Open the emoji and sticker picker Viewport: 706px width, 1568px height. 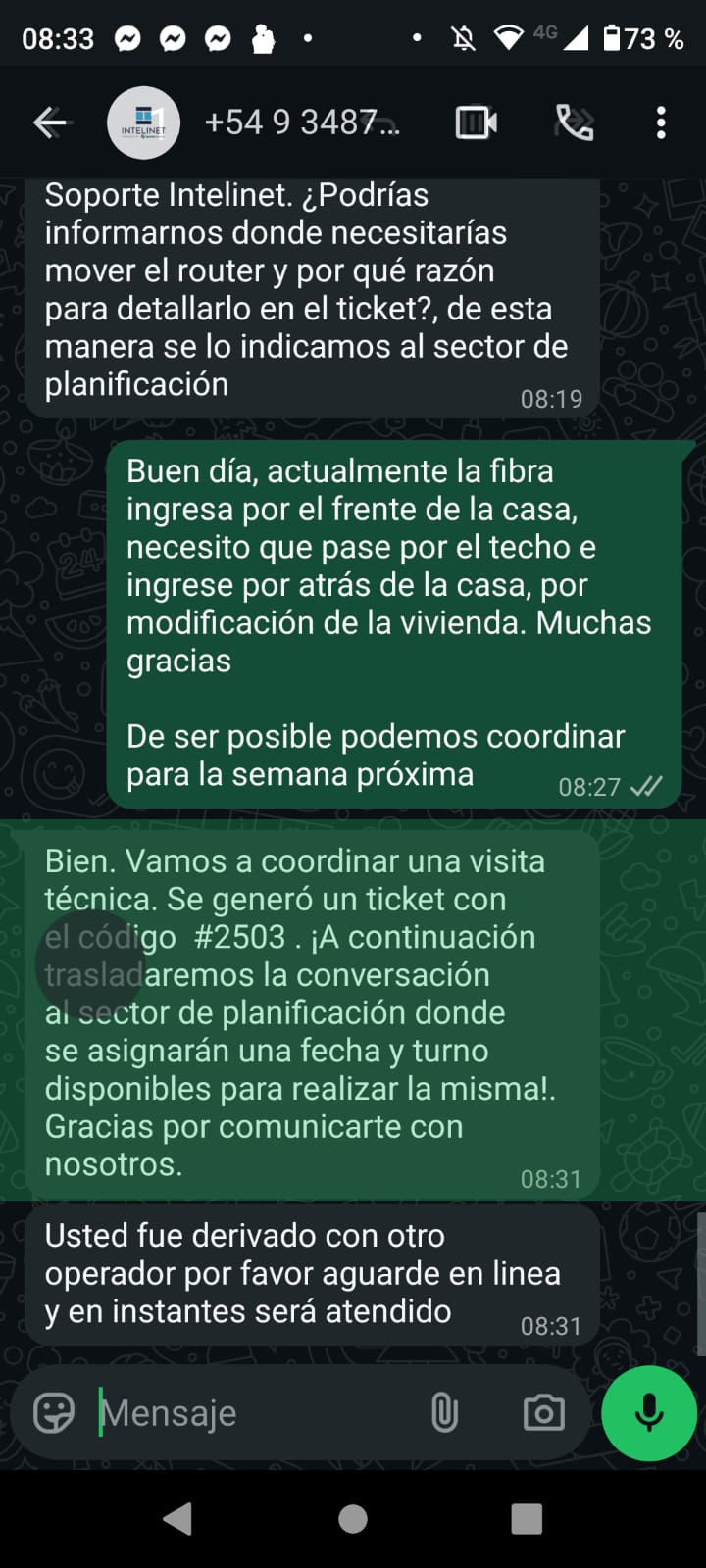(x=54, y=1413)
